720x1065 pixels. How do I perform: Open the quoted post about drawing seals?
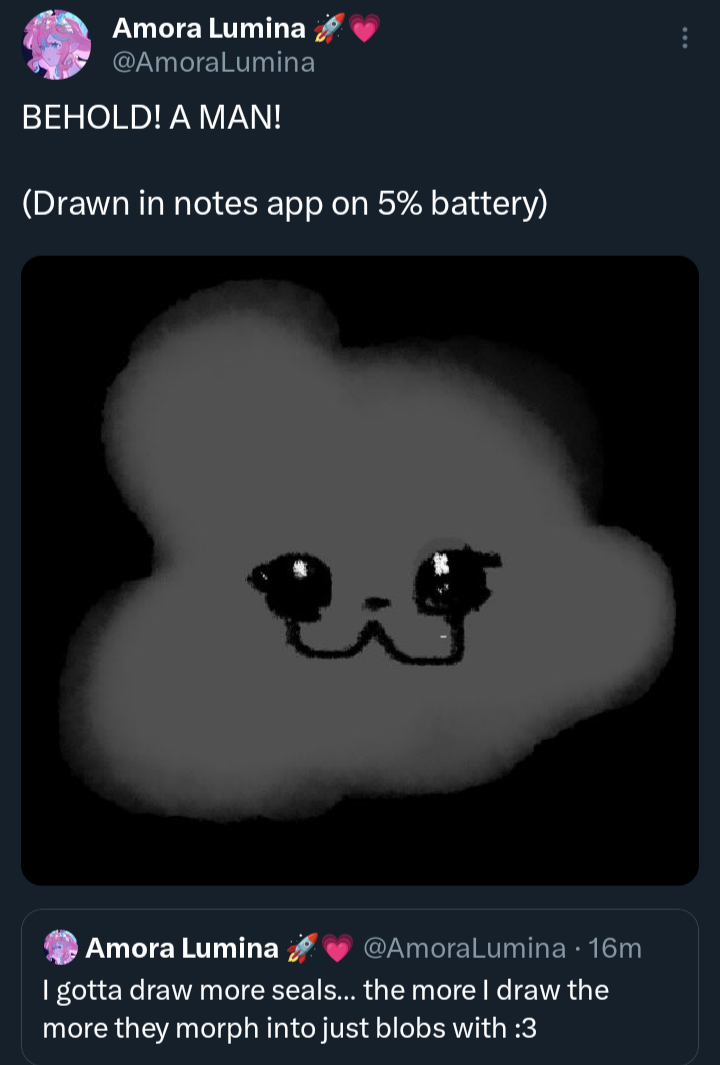[x=360, y=1005]
